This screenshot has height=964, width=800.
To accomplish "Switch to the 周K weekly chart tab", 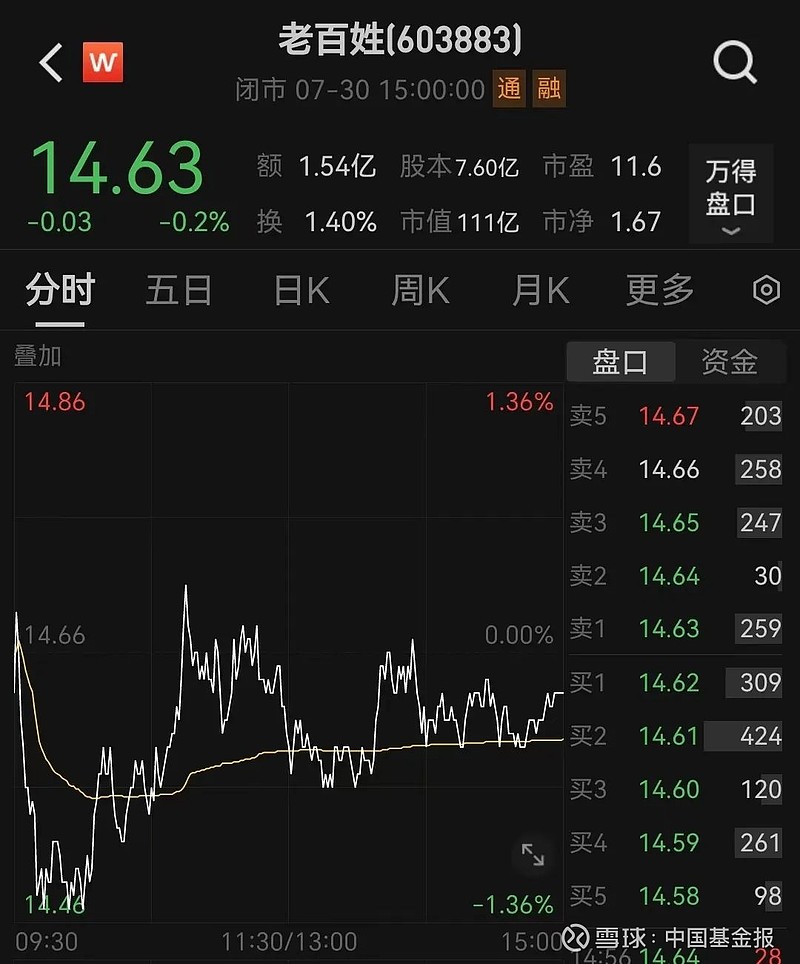I will (x=419, y=289).
